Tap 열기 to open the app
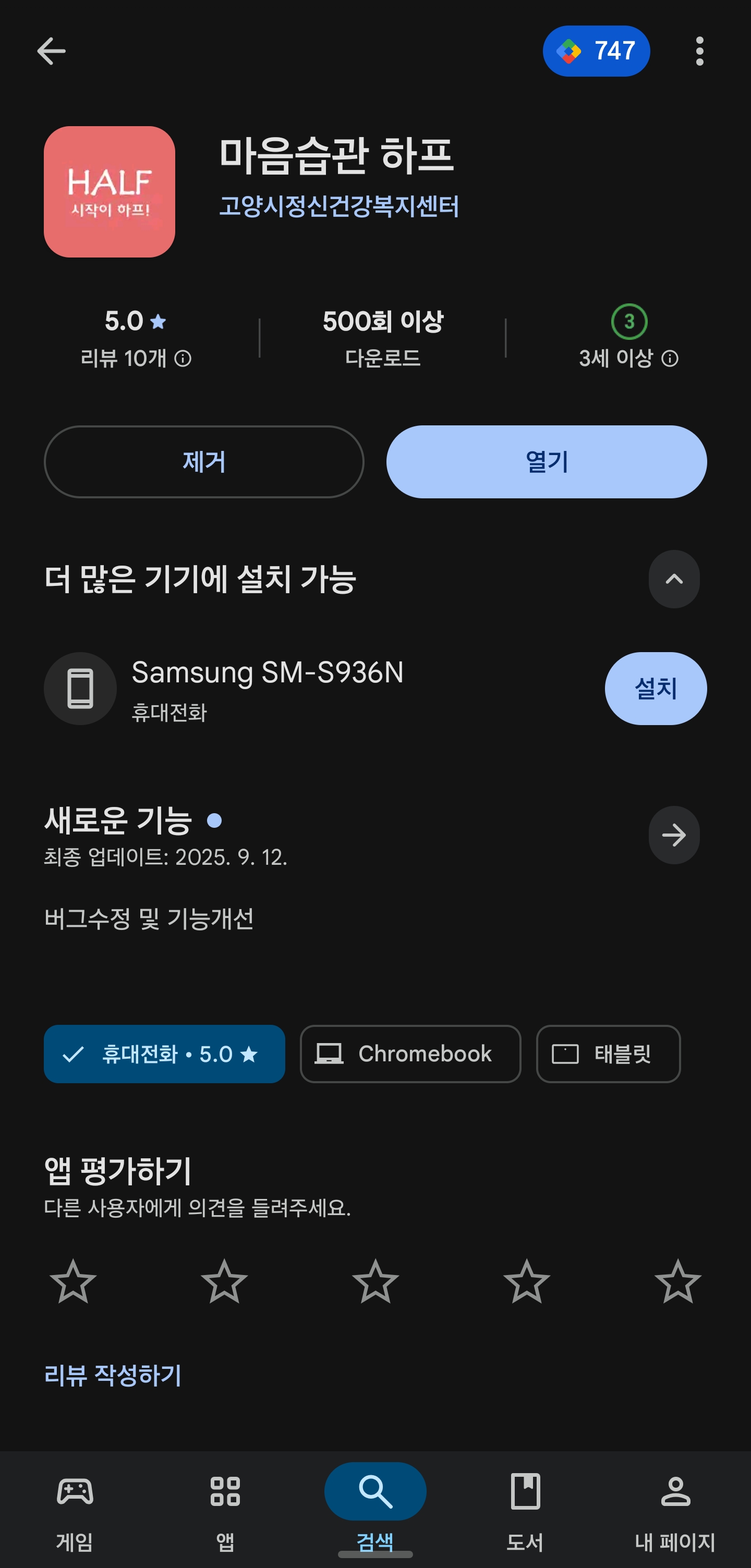 pyautogui.click(x=546, y=461)
